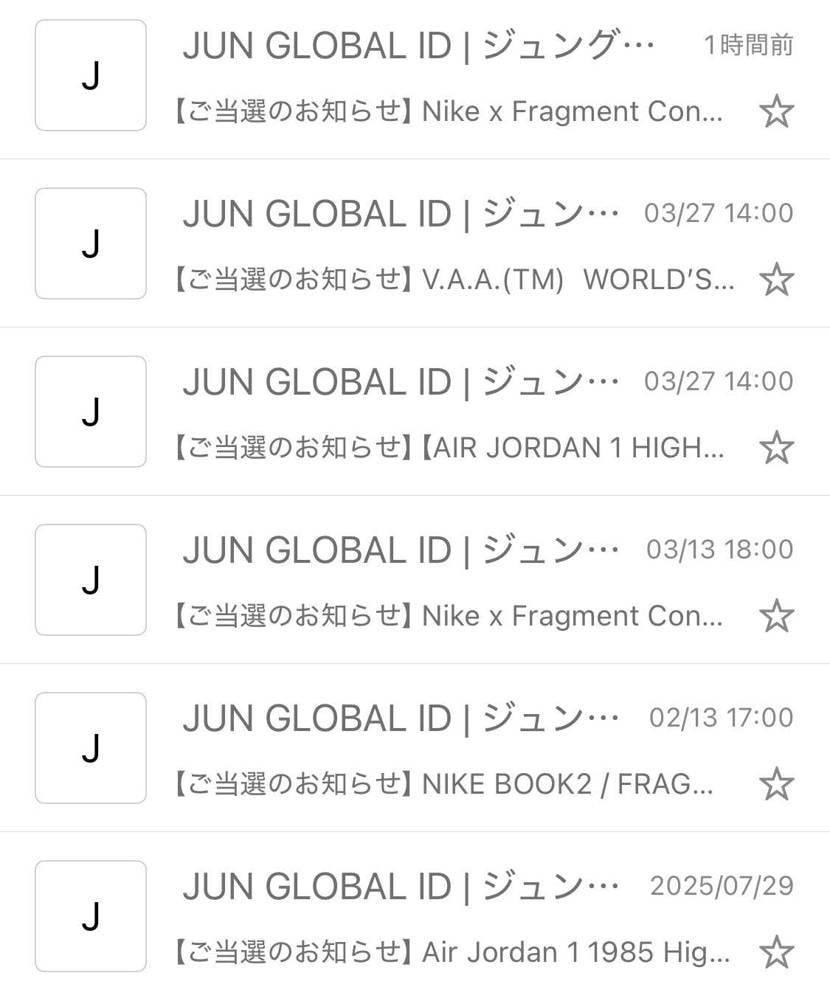This screenshot has width=830, height=987.
Task: Star the email received 1時間前
Action: tap(776, 111)
